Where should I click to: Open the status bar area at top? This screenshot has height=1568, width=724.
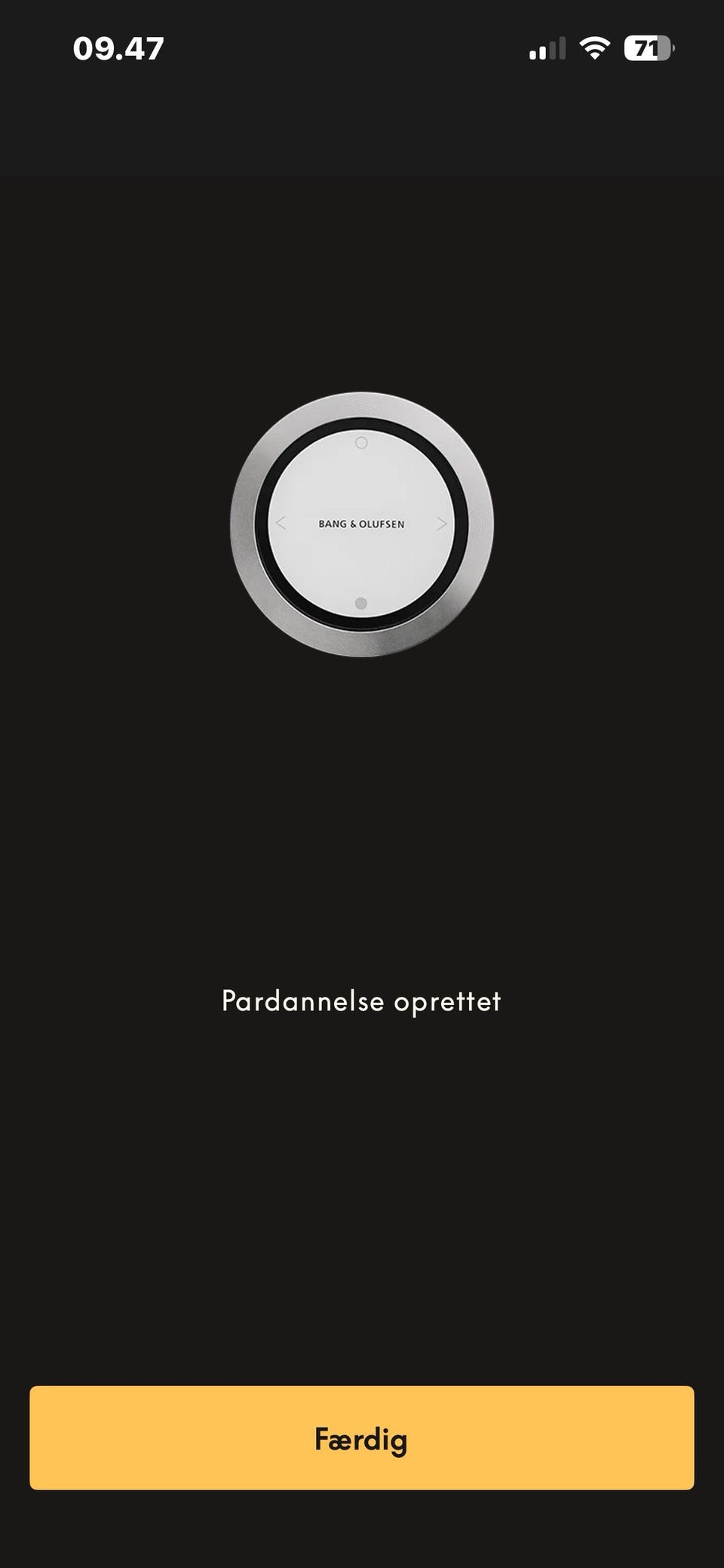(362, 47)
